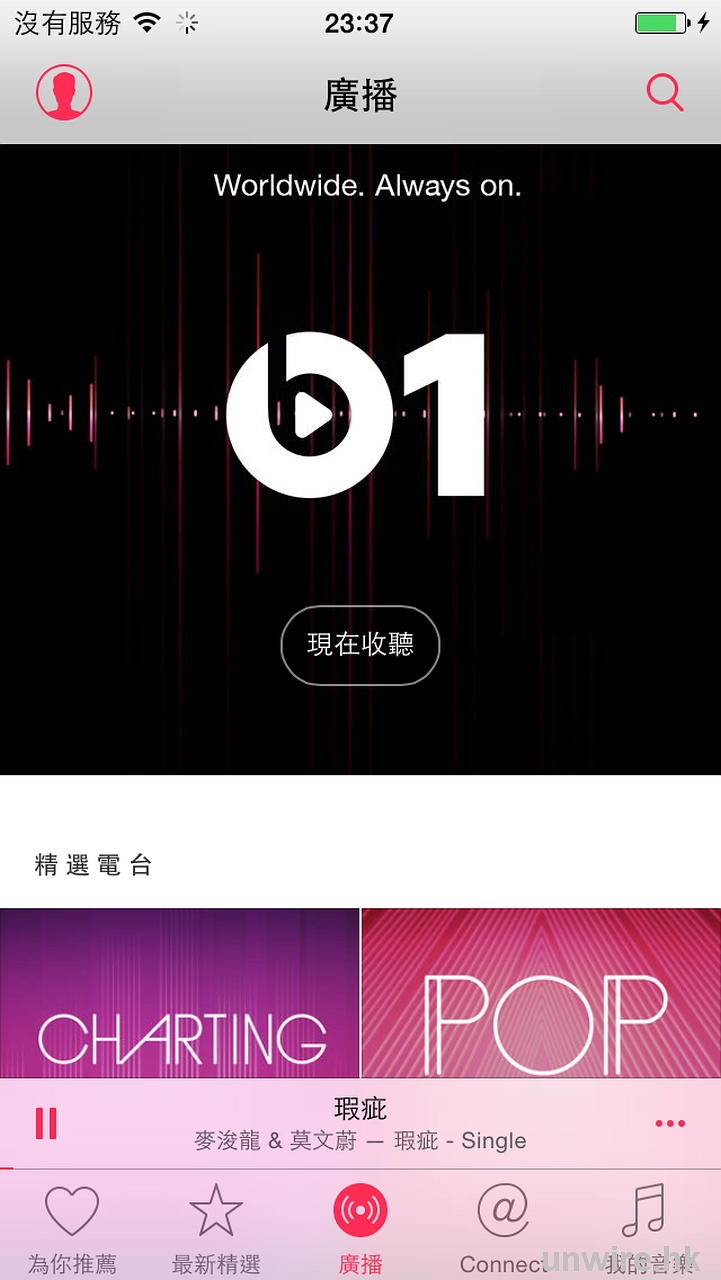Open the CHARTING station tile
The height and width of the screenshot is (1280, 721).
[x=179, y=993]
